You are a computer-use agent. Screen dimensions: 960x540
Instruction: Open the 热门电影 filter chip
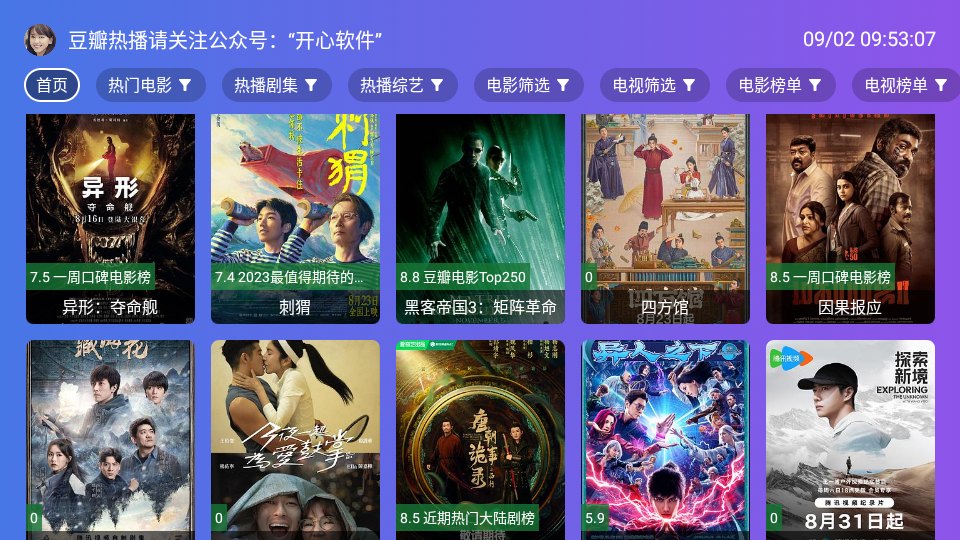click(150, 86)
